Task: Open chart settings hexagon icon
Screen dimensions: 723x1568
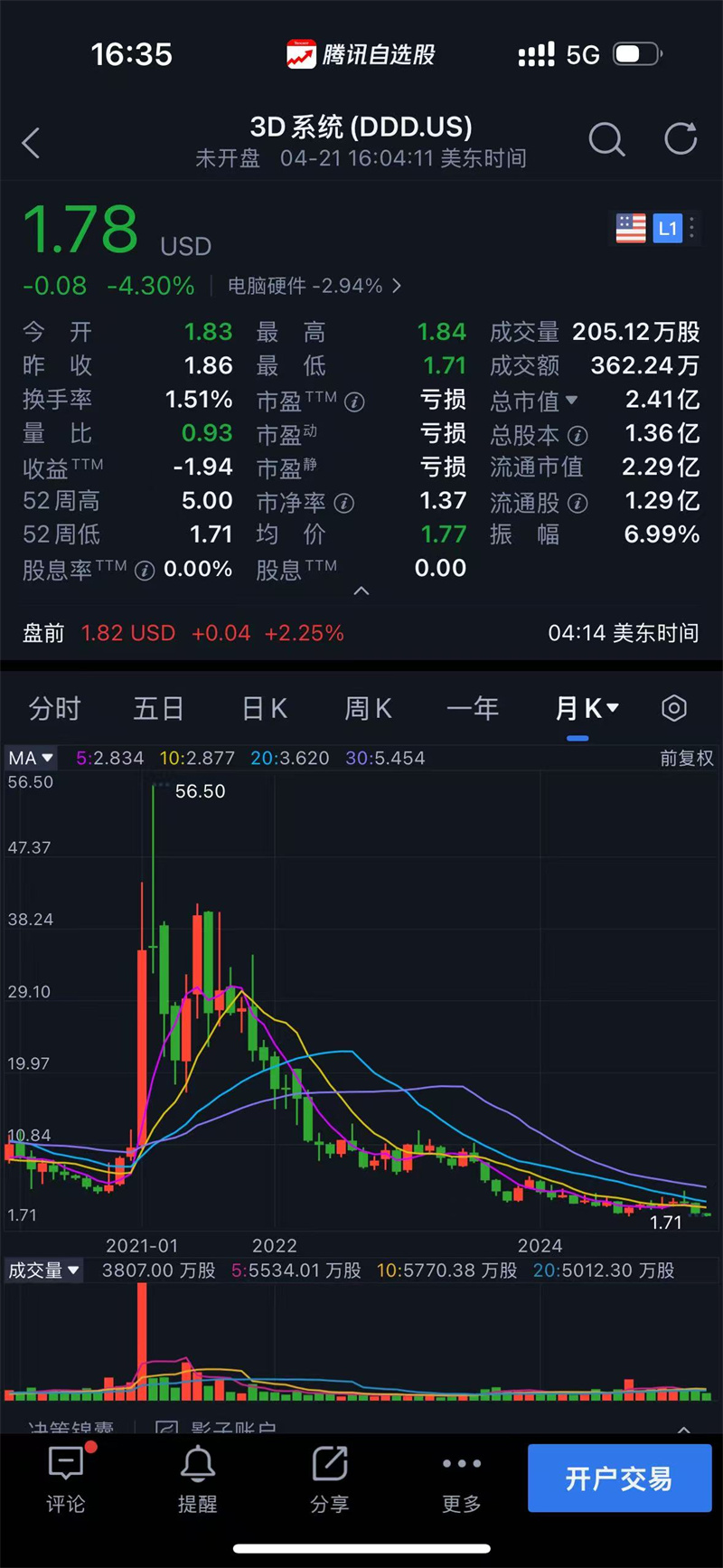Action: (x=674, y=708)
